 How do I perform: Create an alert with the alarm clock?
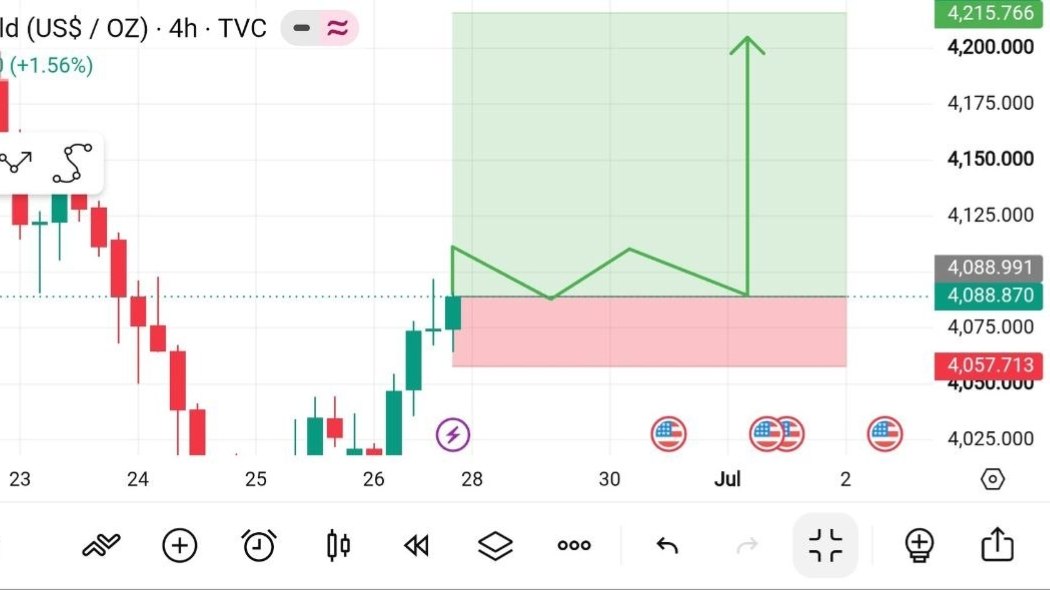[258, 545]
